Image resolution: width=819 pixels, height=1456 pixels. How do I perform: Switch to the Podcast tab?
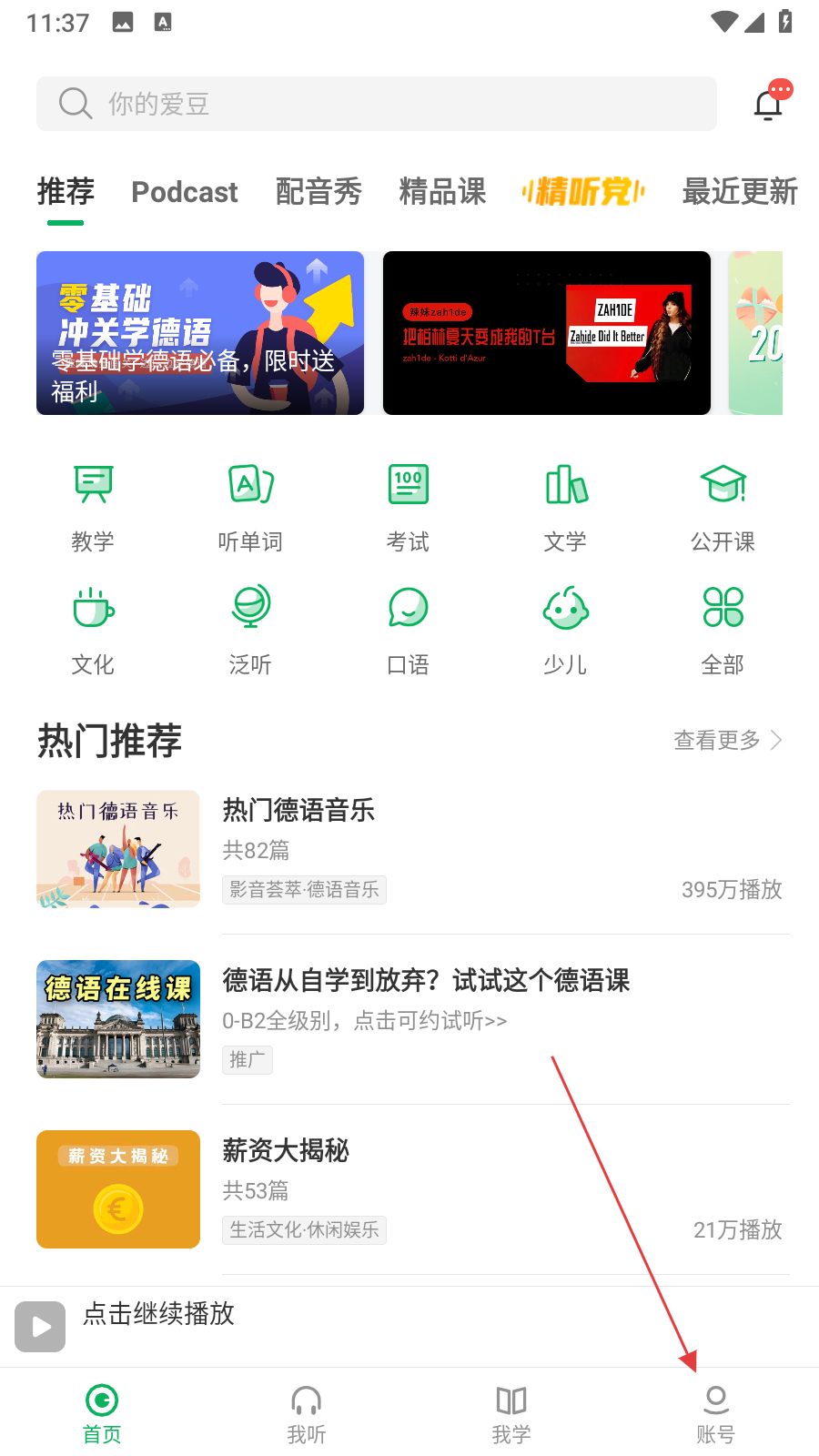[x=185, y=192]
